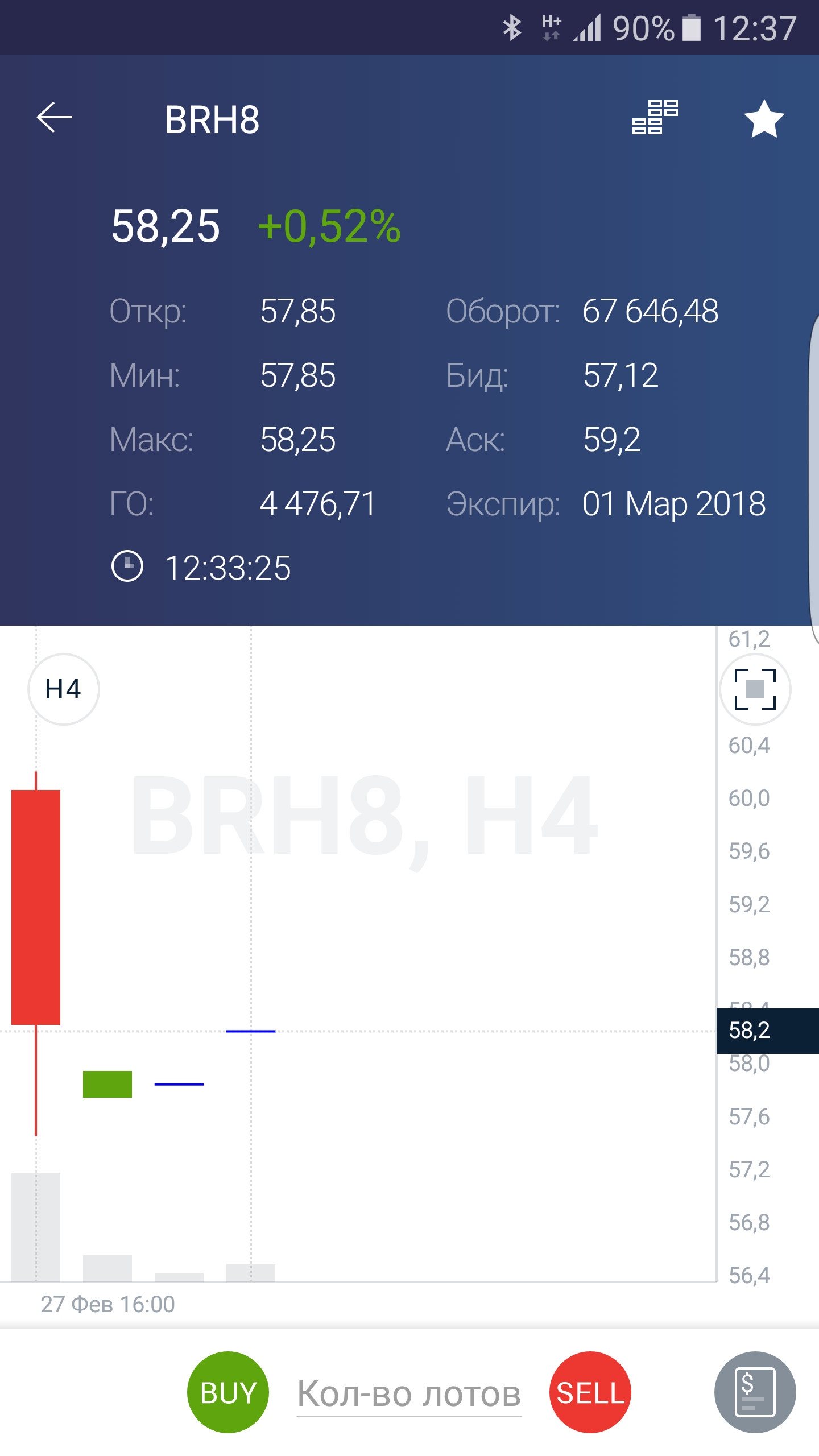Go back using the arrow icon
This screenshot has width=819, height=1456.
click(55, 118)
